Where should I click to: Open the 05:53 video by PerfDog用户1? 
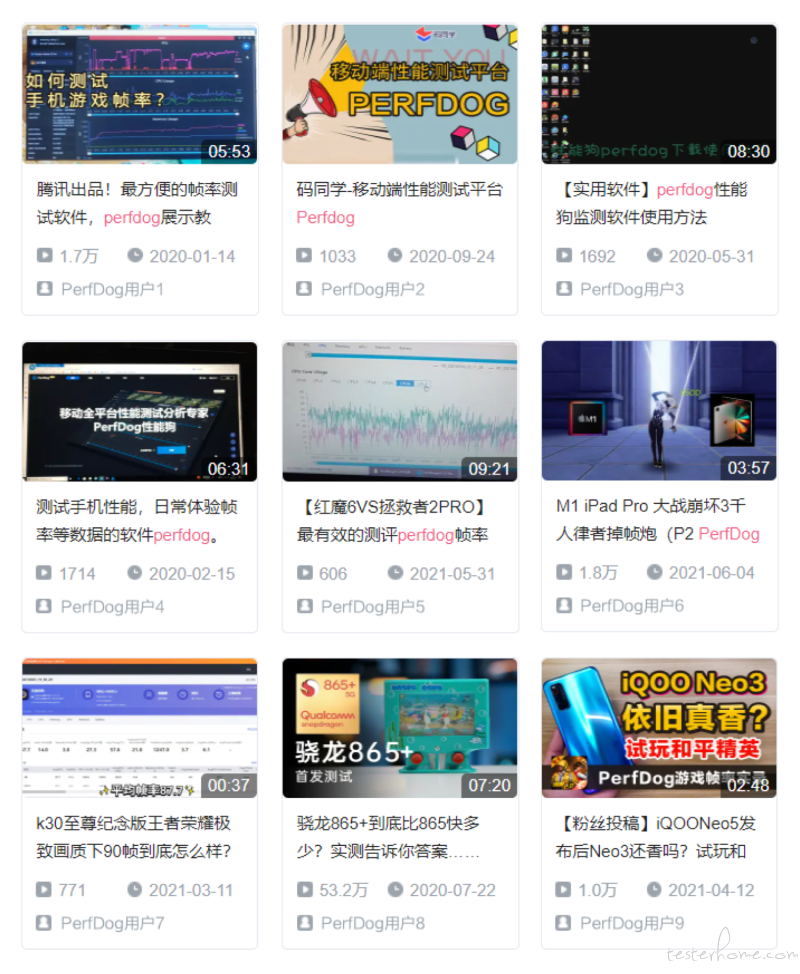click(140, 95)
